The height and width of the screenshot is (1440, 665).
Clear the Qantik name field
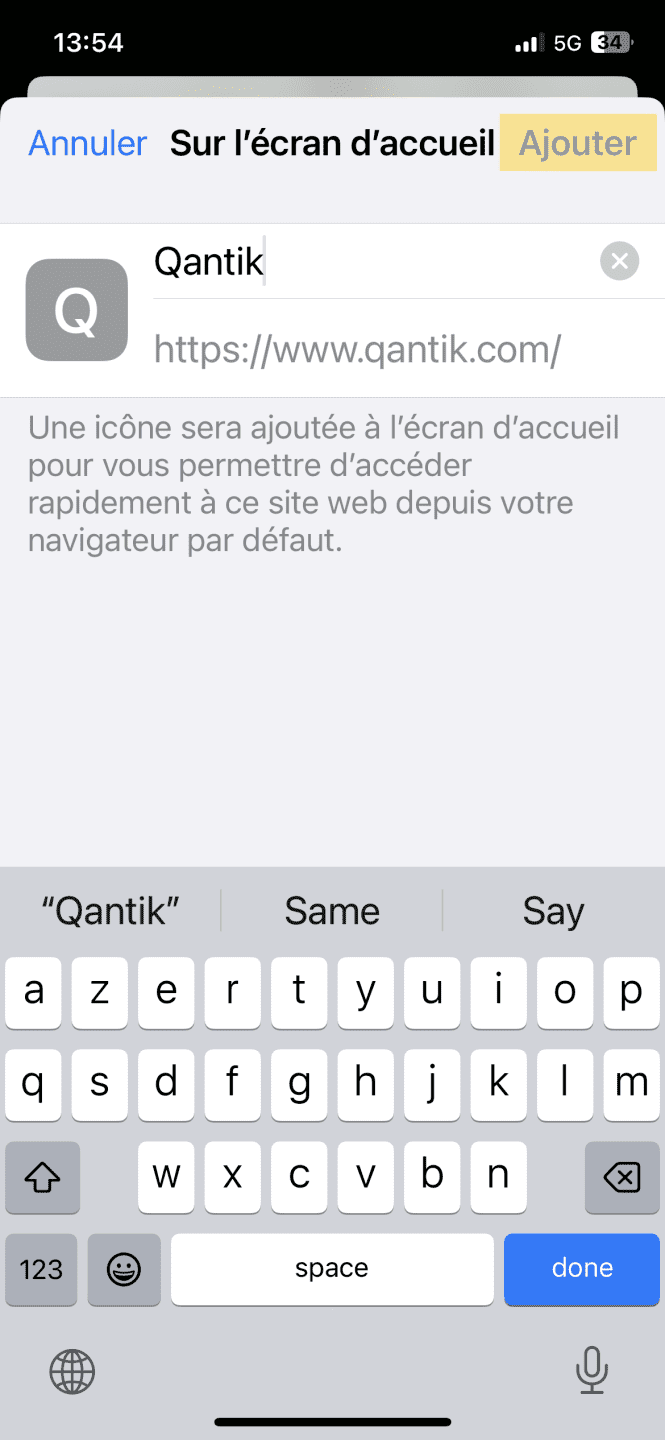(x=620, y=262)
